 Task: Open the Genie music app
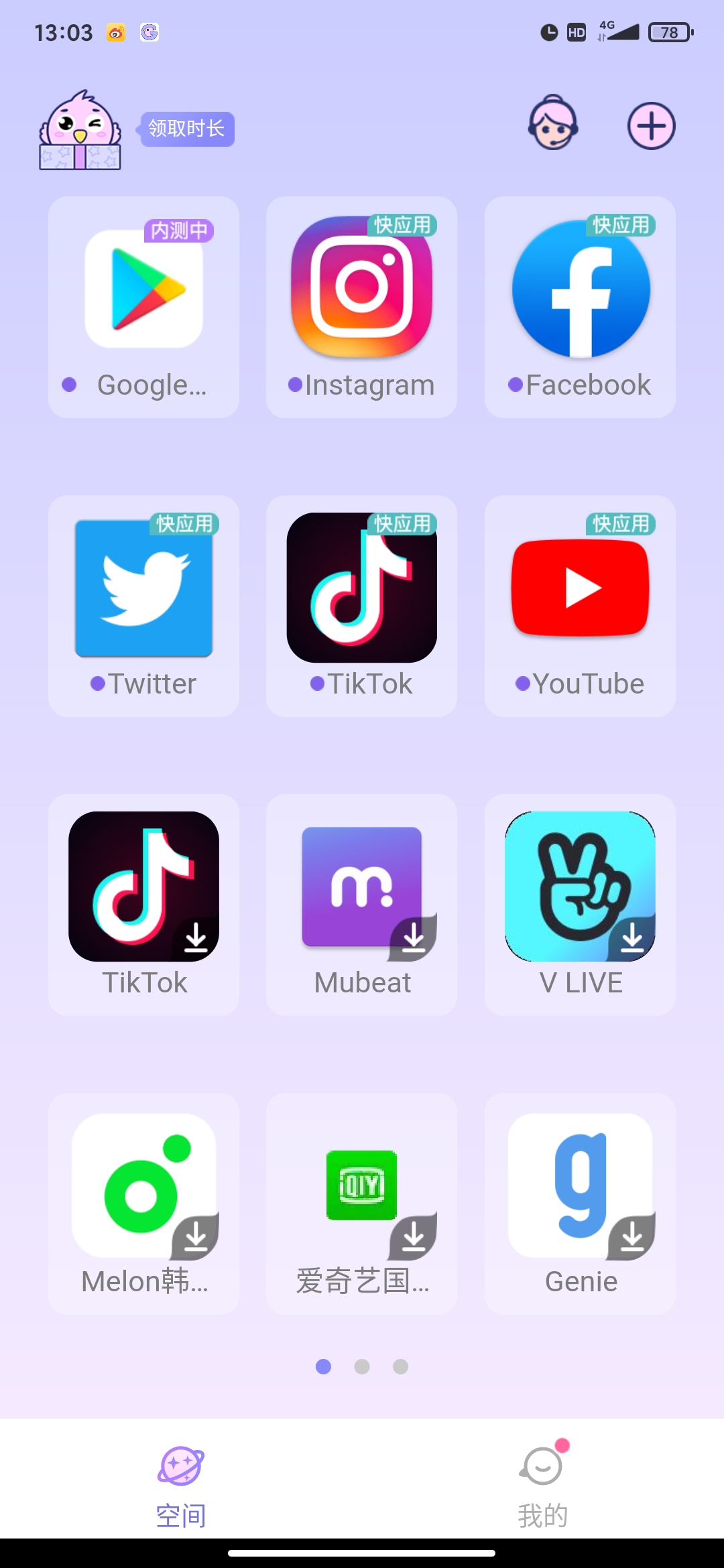click(579, 1185)
